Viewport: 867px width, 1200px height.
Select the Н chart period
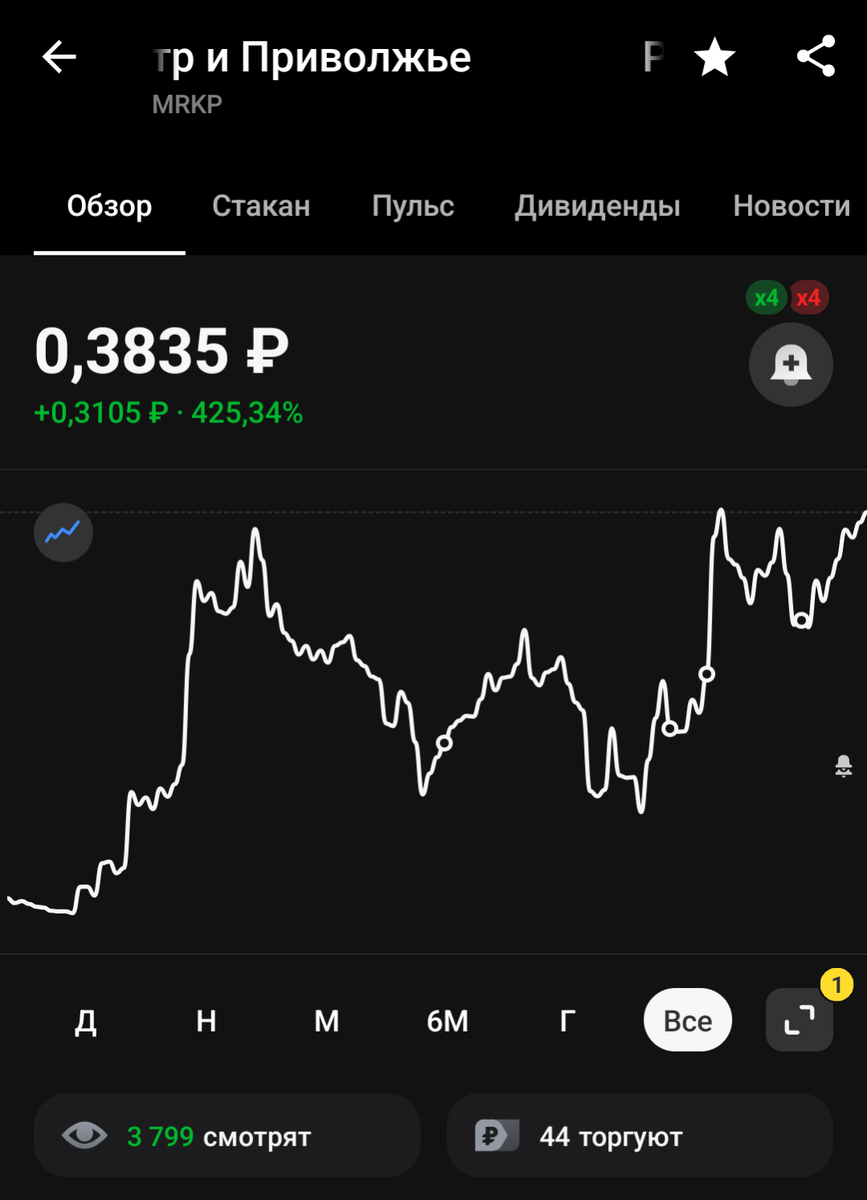point(206,1021)
